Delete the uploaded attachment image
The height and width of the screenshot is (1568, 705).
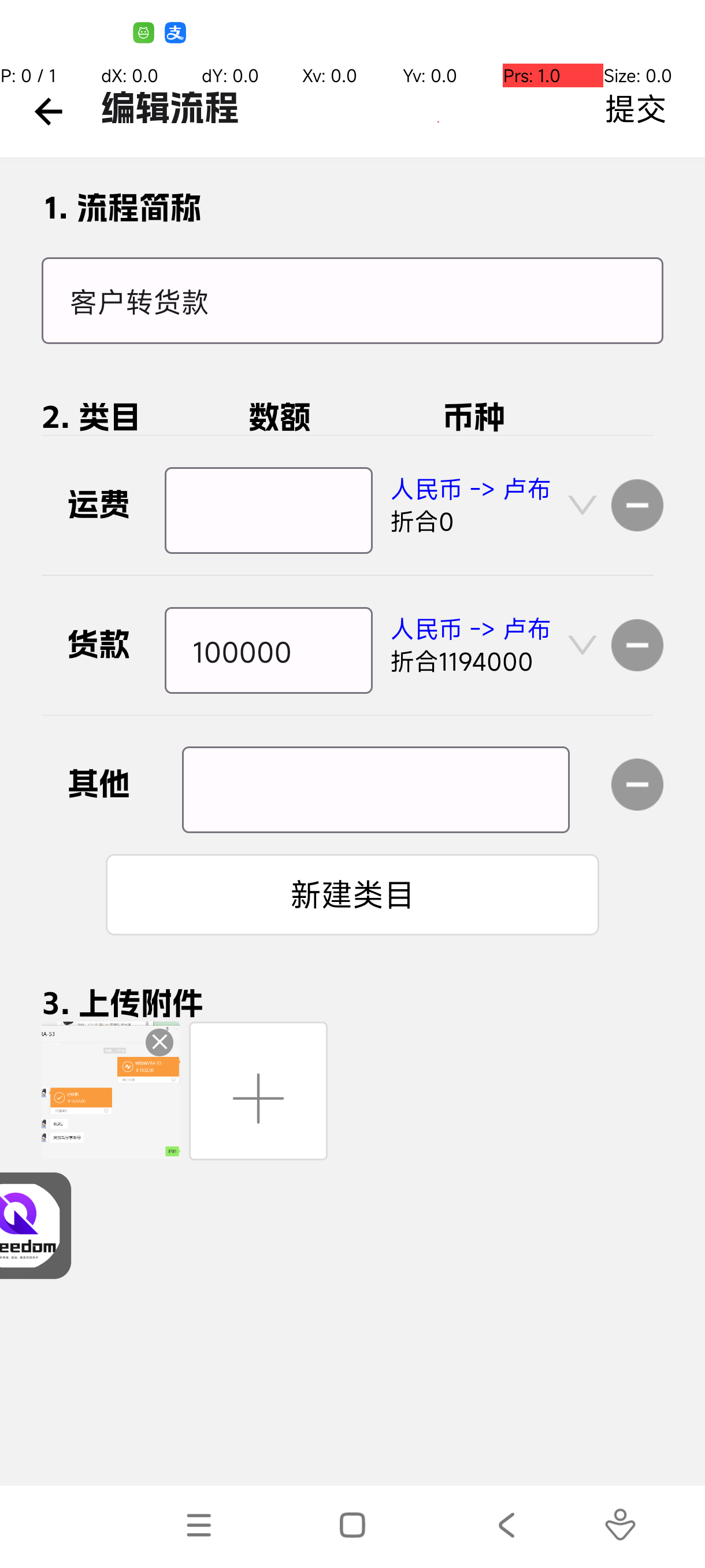pos(159,1042)
